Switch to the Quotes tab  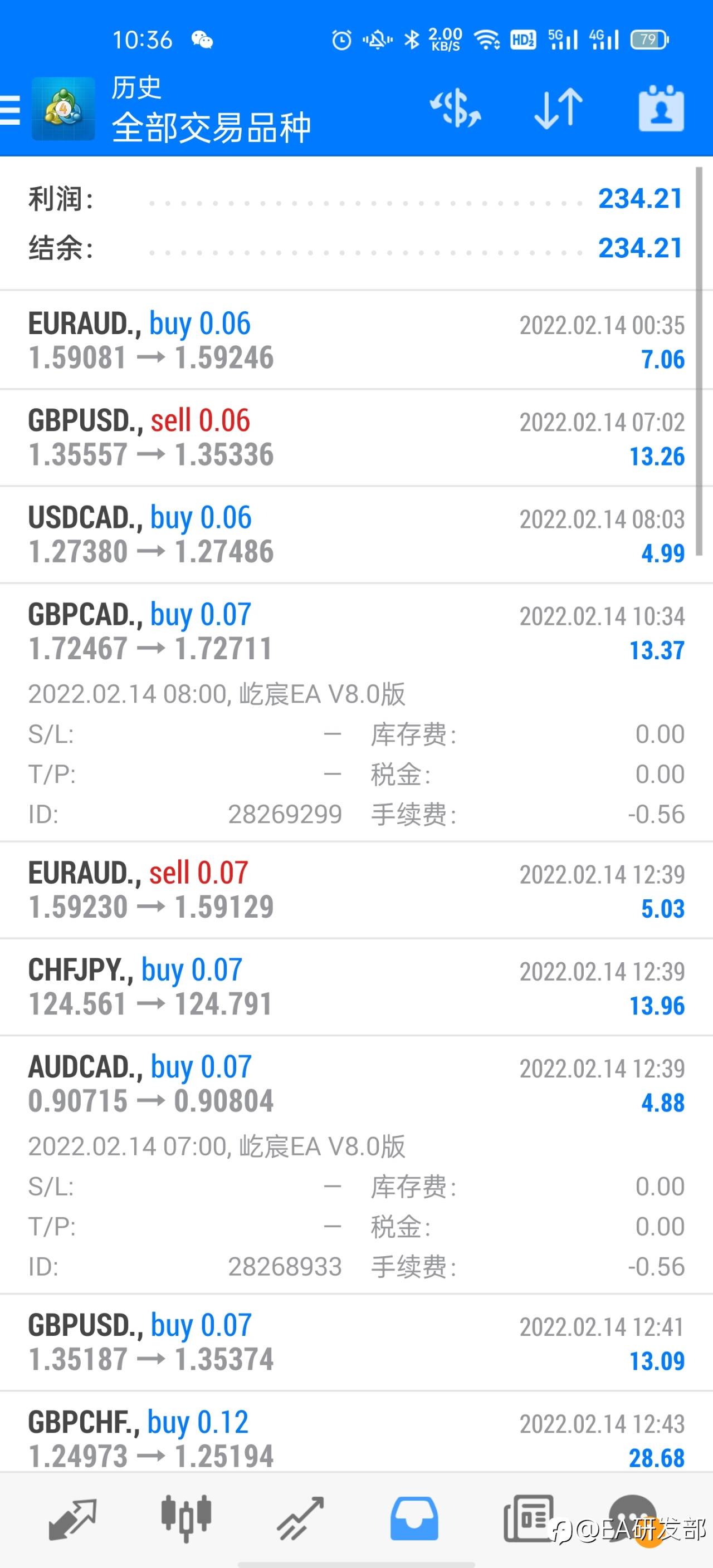tap(72, 1520)
